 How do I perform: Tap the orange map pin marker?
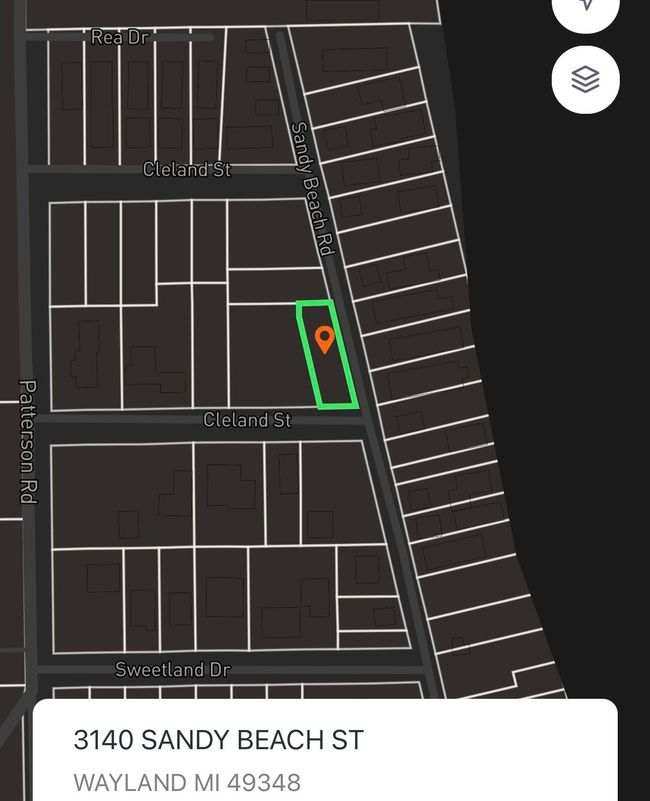coord(324,340)
